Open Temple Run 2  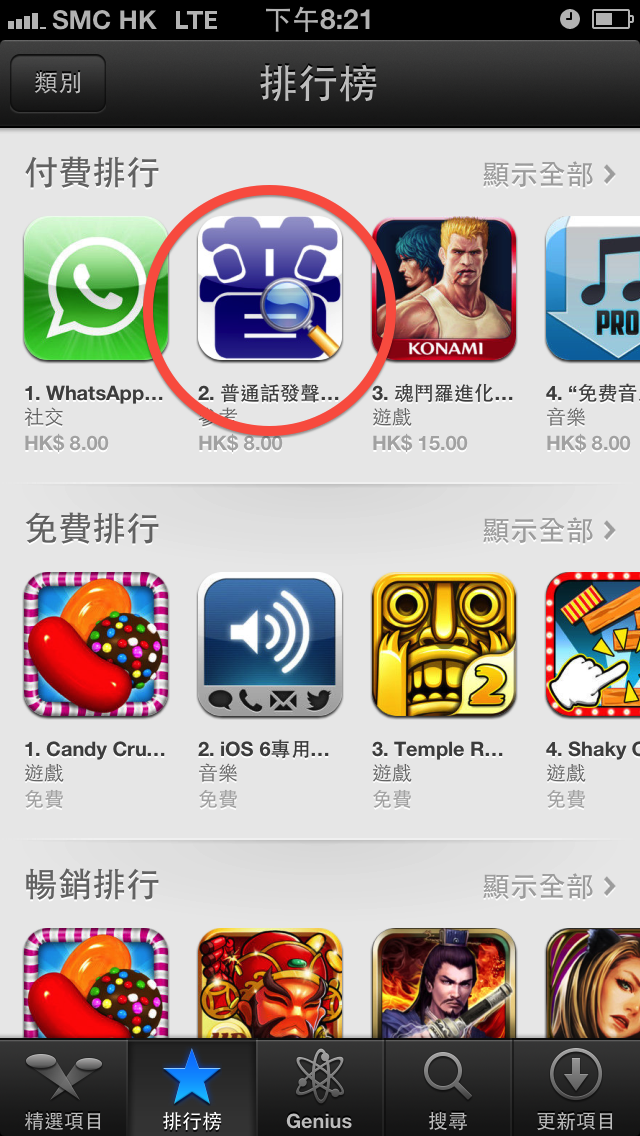click(x=444, y=644)
